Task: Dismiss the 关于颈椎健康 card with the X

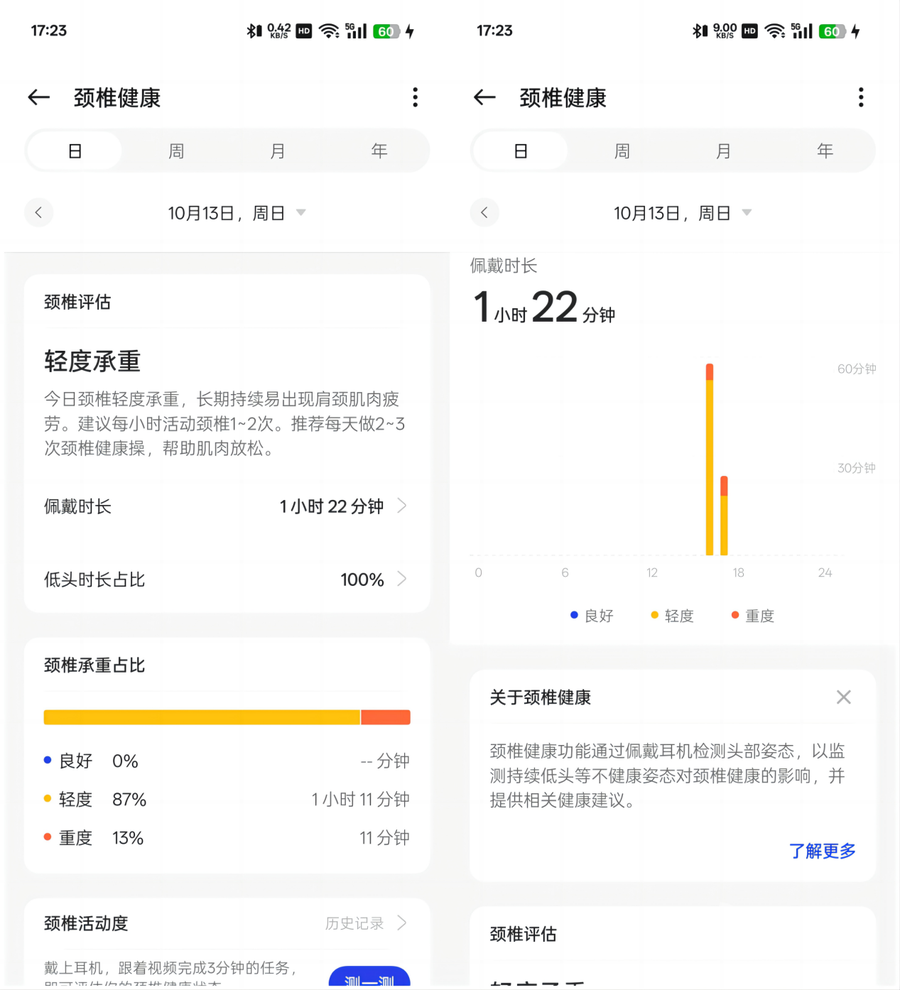Action: pyautogui.click(x=843, y=697)
